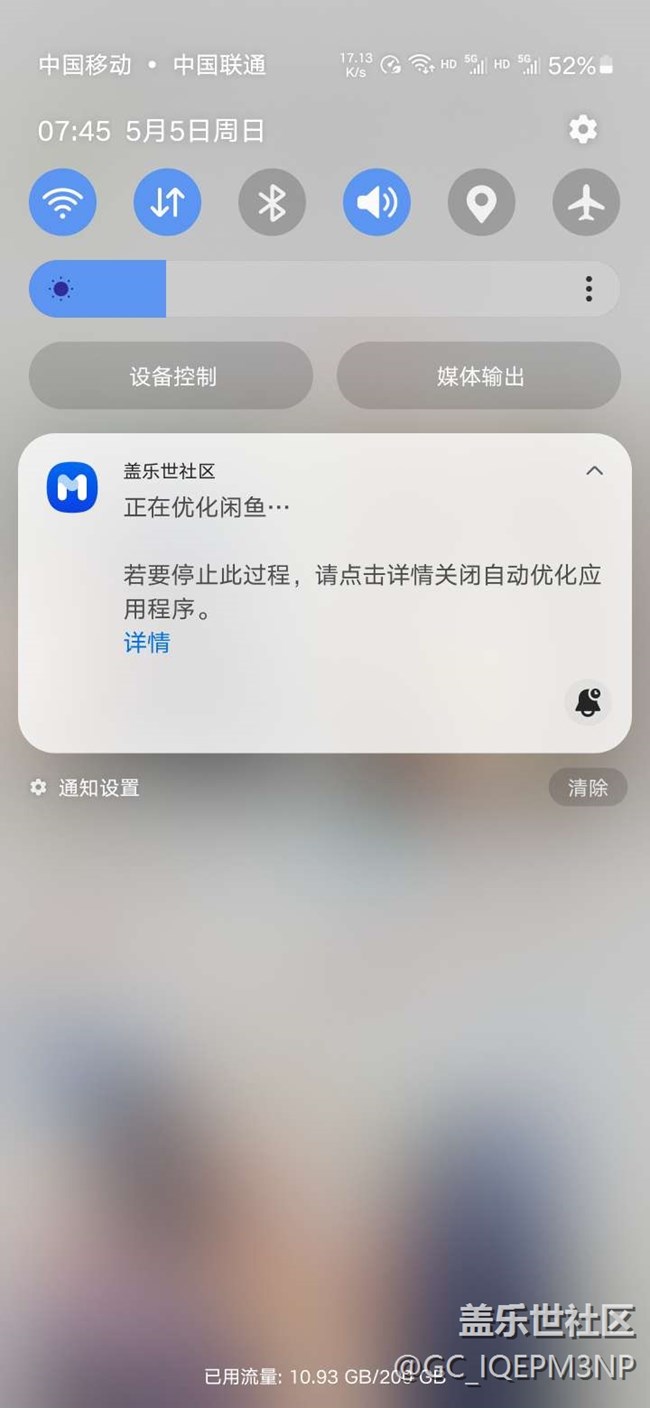This screenshot has height=1408, width=650.
Task: Open 媒体输出
Action: point(479,377)
